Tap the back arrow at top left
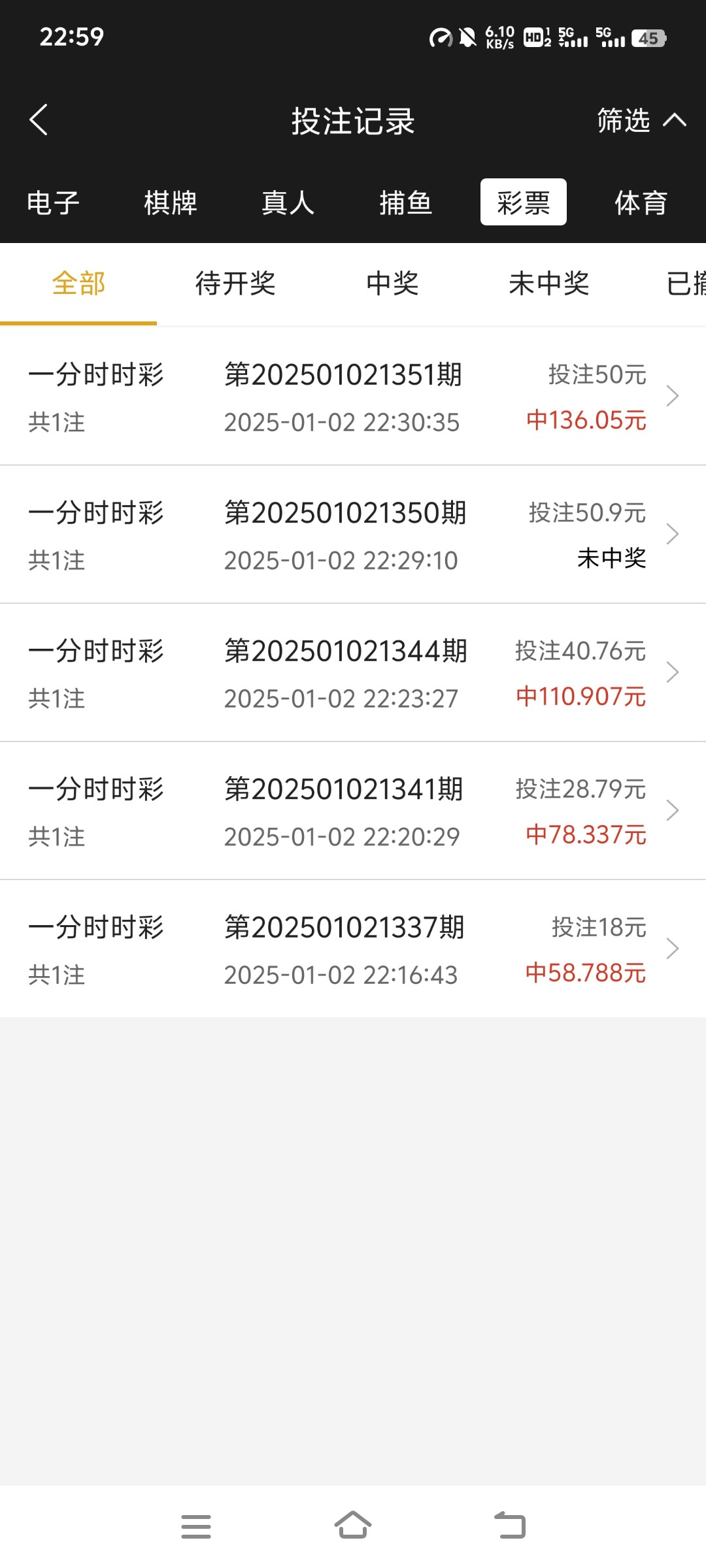The image size is (706, 1568). (x=39, y=121)
